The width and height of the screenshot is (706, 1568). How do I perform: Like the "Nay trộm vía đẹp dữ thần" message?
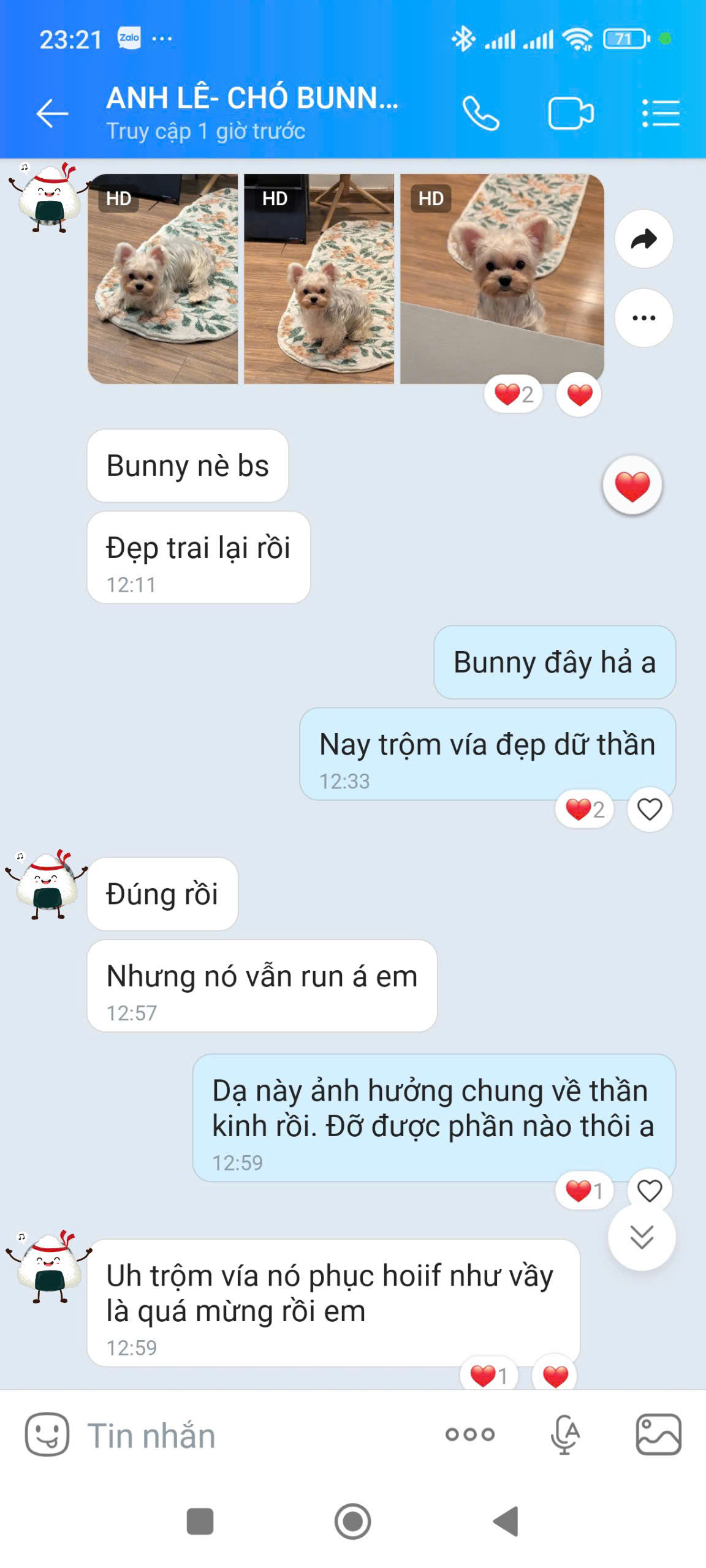pyautogui.click(x=650, y=809)
